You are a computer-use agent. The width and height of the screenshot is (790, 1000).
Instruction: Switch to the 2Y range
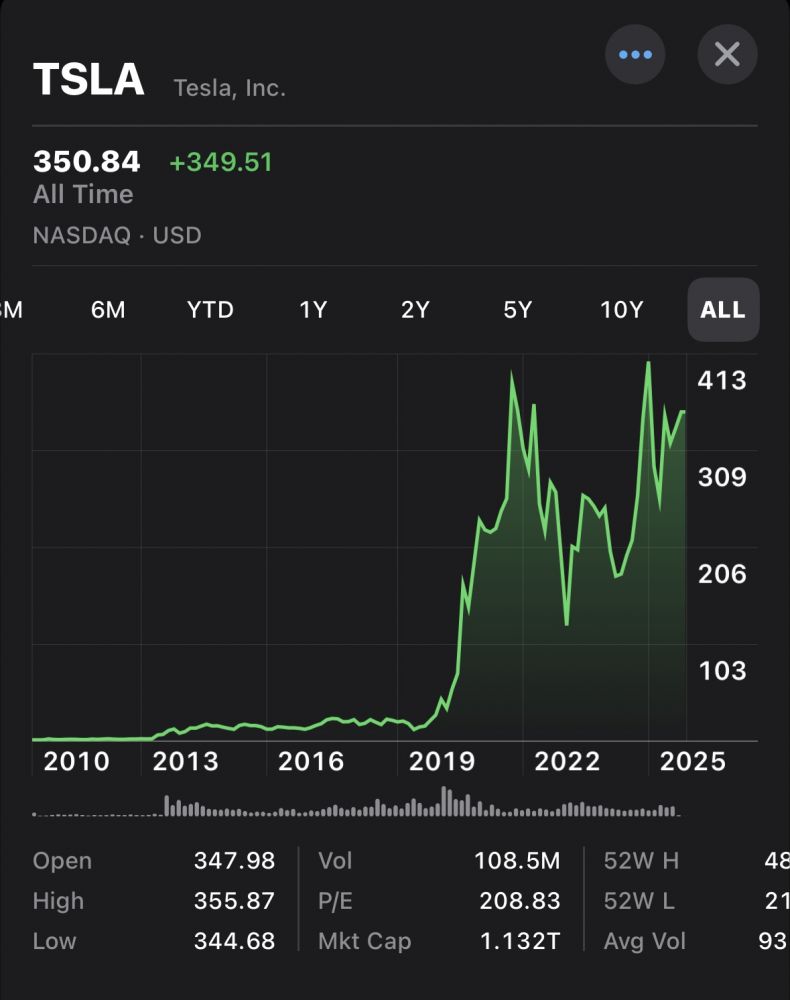pyautogui.click(x=415, y=310)
